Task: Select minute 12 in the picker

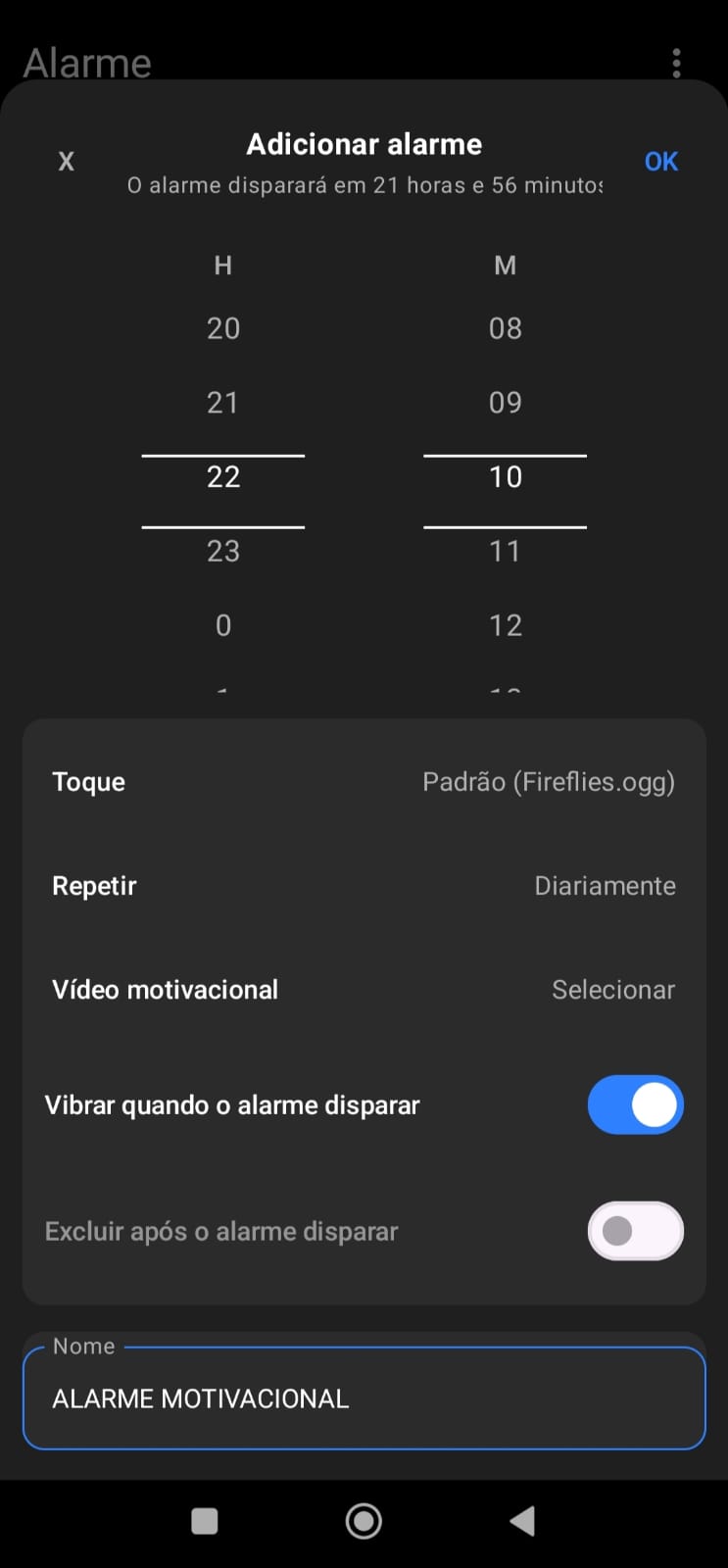Action: 505,624
